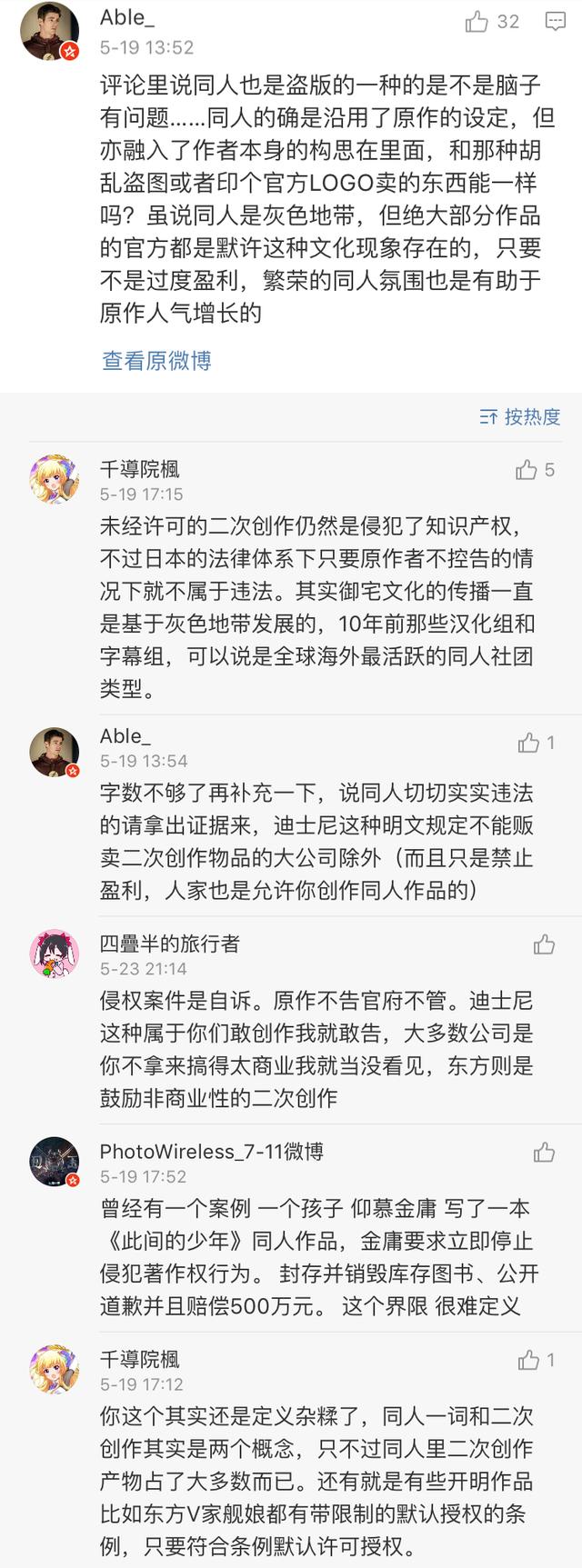Open the 查看原微博 link

156,361
